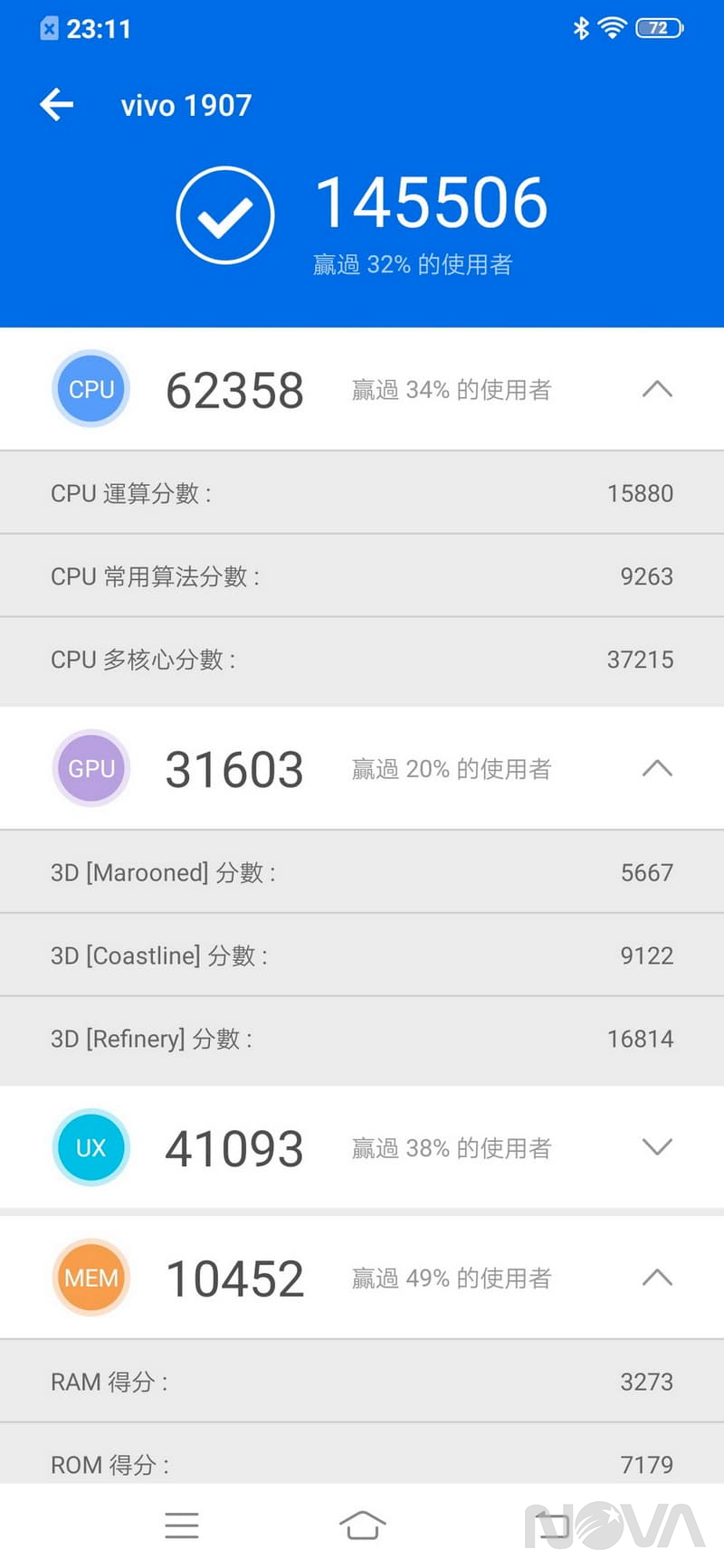The height and width of the screenshot is (1568, 724).
Task: Tap the Wi-Fi status bar icon
Action: click(x=612, y=27)
